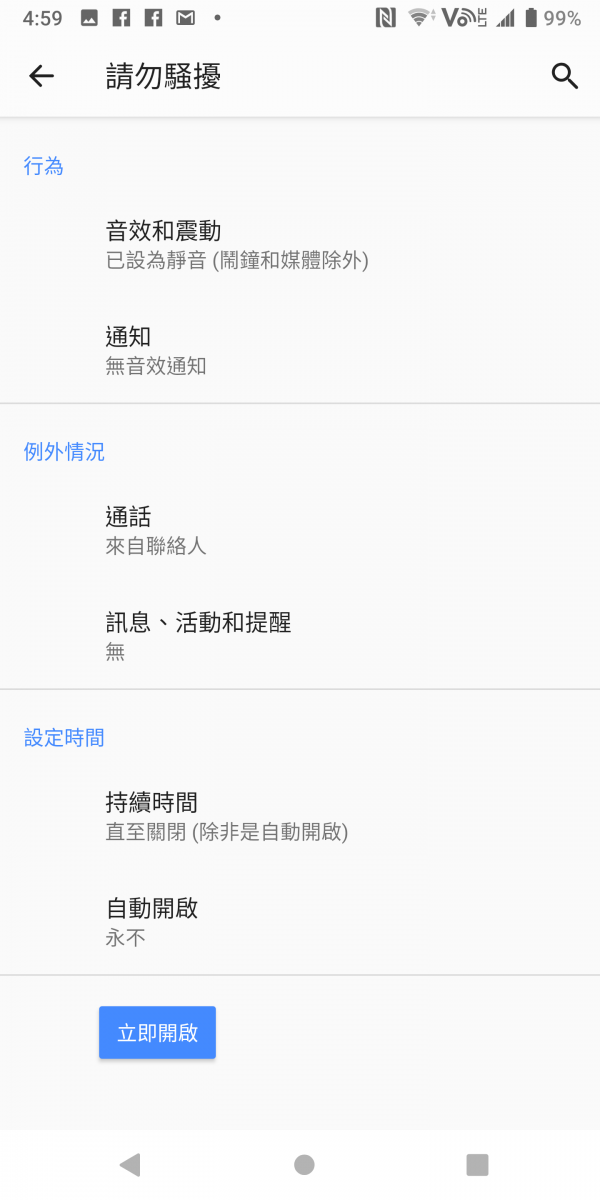Open search in Do Not Disturb settings

pos(565,76)
